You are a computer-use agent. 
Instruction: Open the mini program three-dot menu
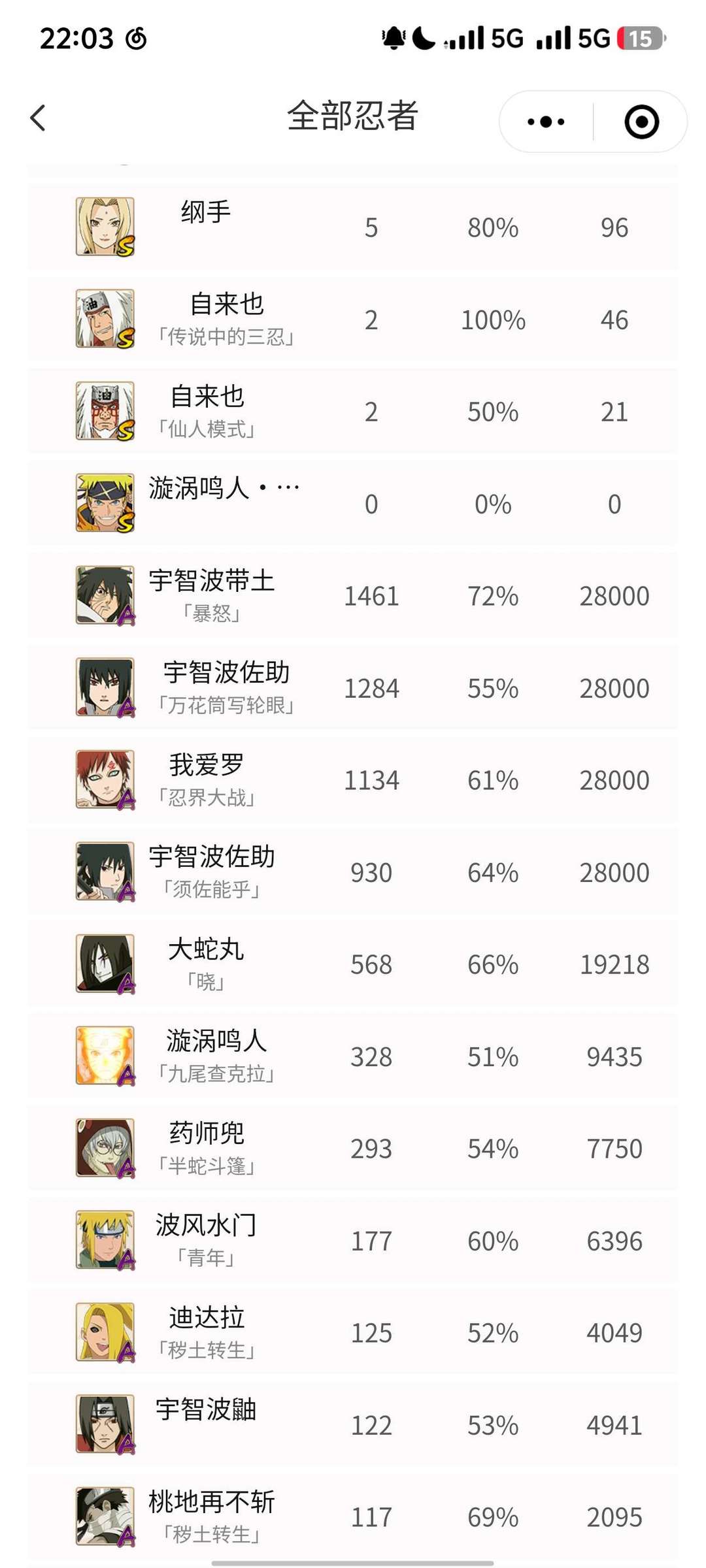click(x=546, y=122)
